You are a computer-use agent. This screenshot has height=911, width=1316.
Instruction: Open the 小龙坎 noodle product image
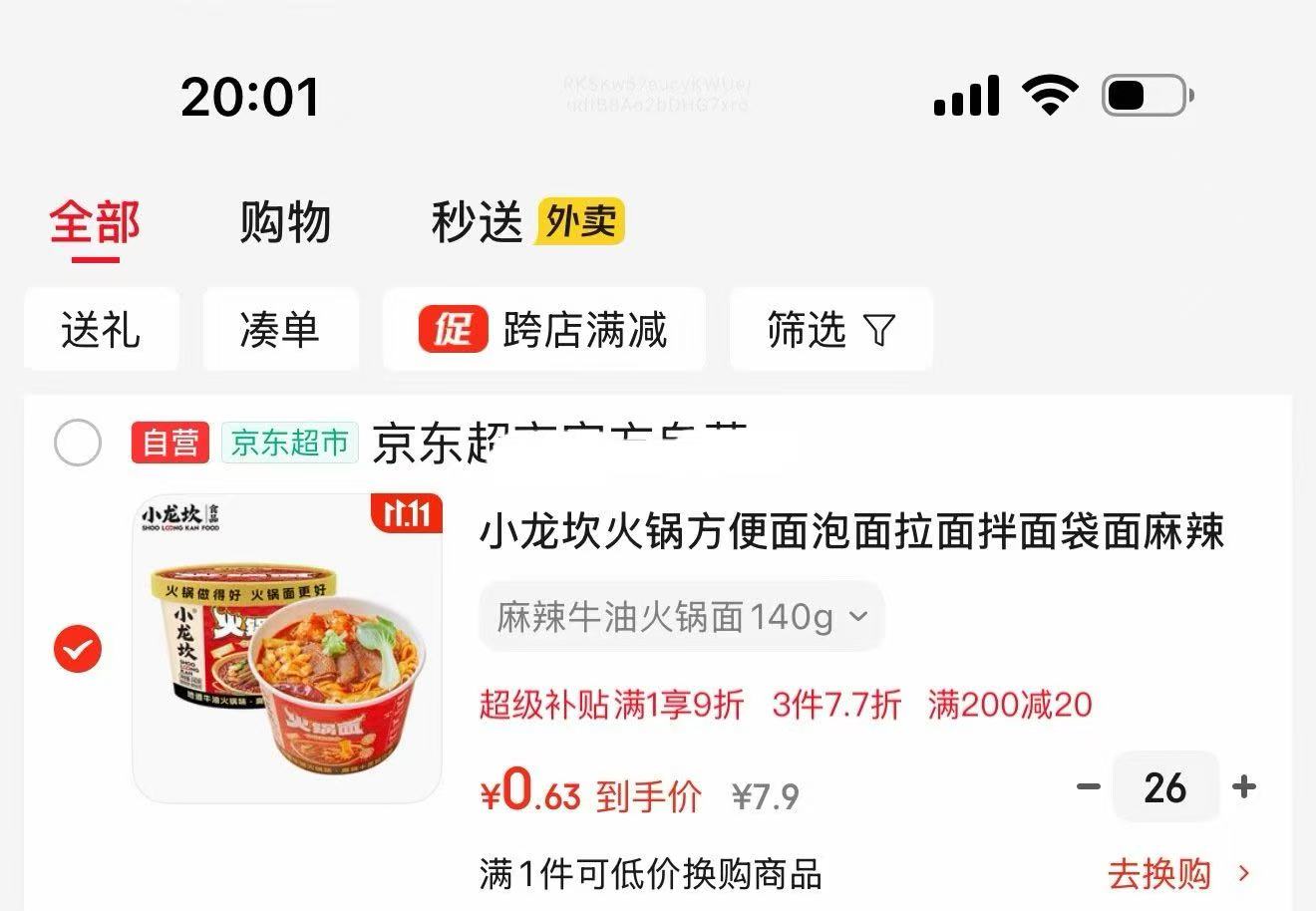(x=287, y=648)
